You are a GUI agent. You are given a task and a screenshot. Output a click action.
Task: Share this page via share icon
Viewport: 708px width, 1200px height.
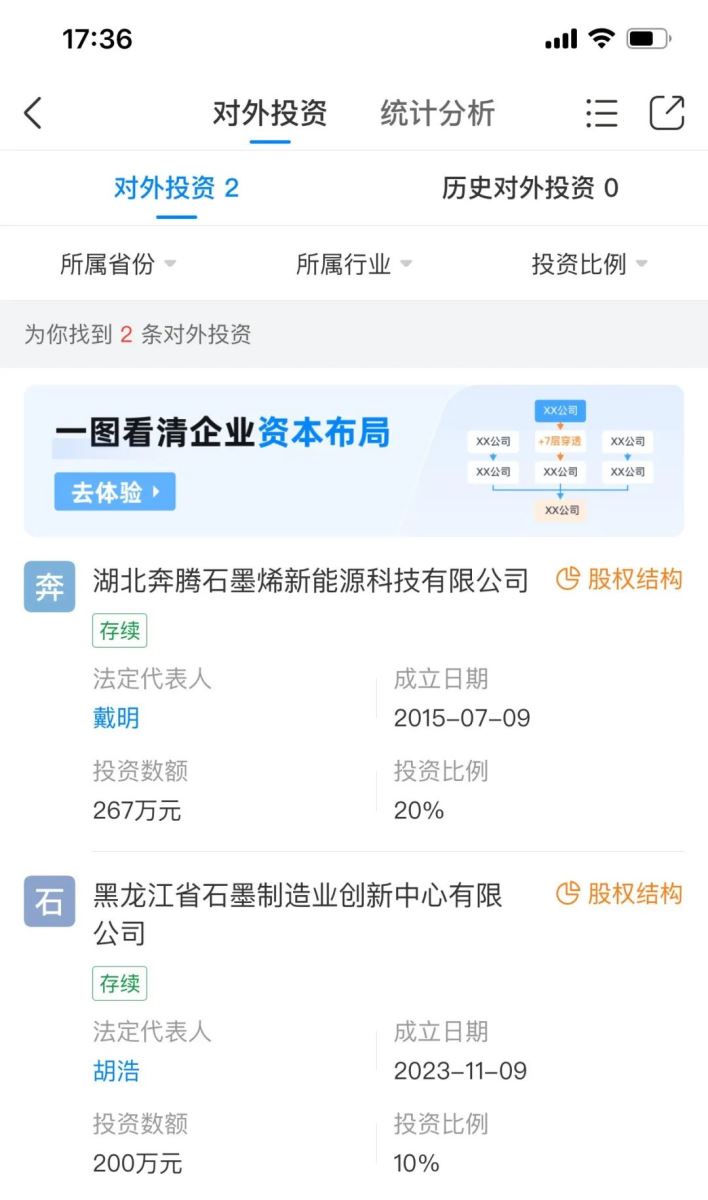pyautogui.click(x=667, y=112)
